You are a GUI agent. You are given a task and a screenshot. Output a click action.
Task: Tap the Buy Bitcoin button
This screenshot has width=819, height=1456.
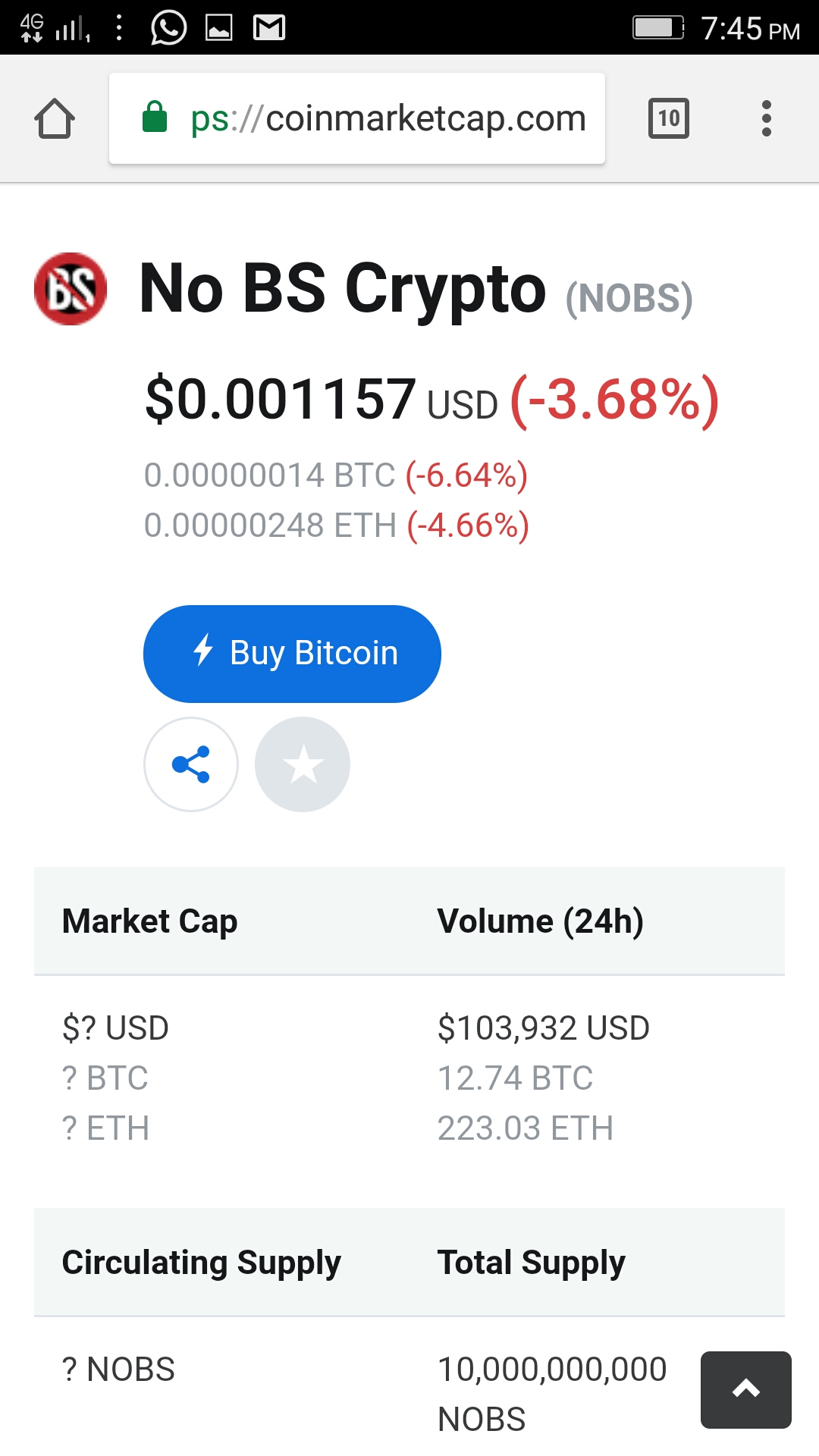tap(292, 654)
